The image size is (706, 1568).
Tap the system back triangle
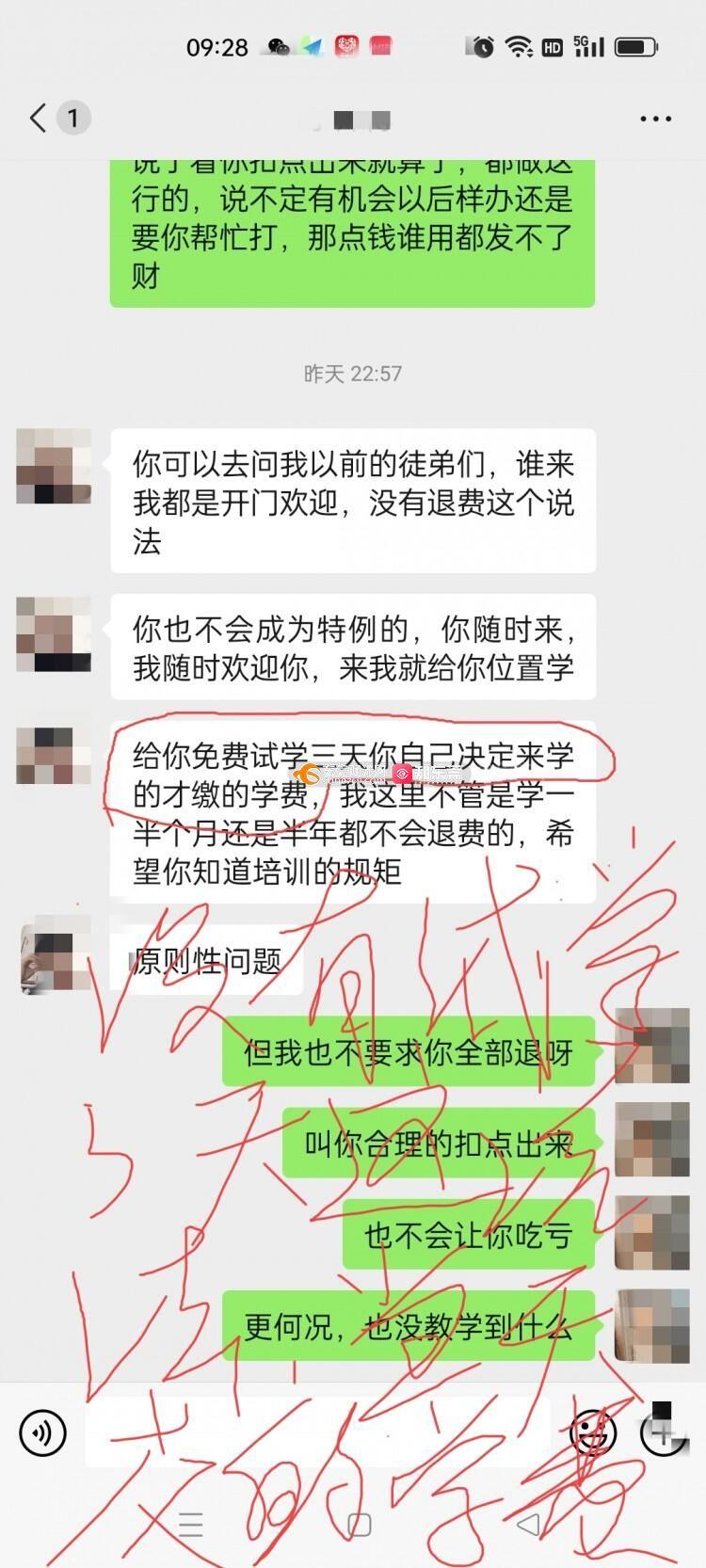528,1524
